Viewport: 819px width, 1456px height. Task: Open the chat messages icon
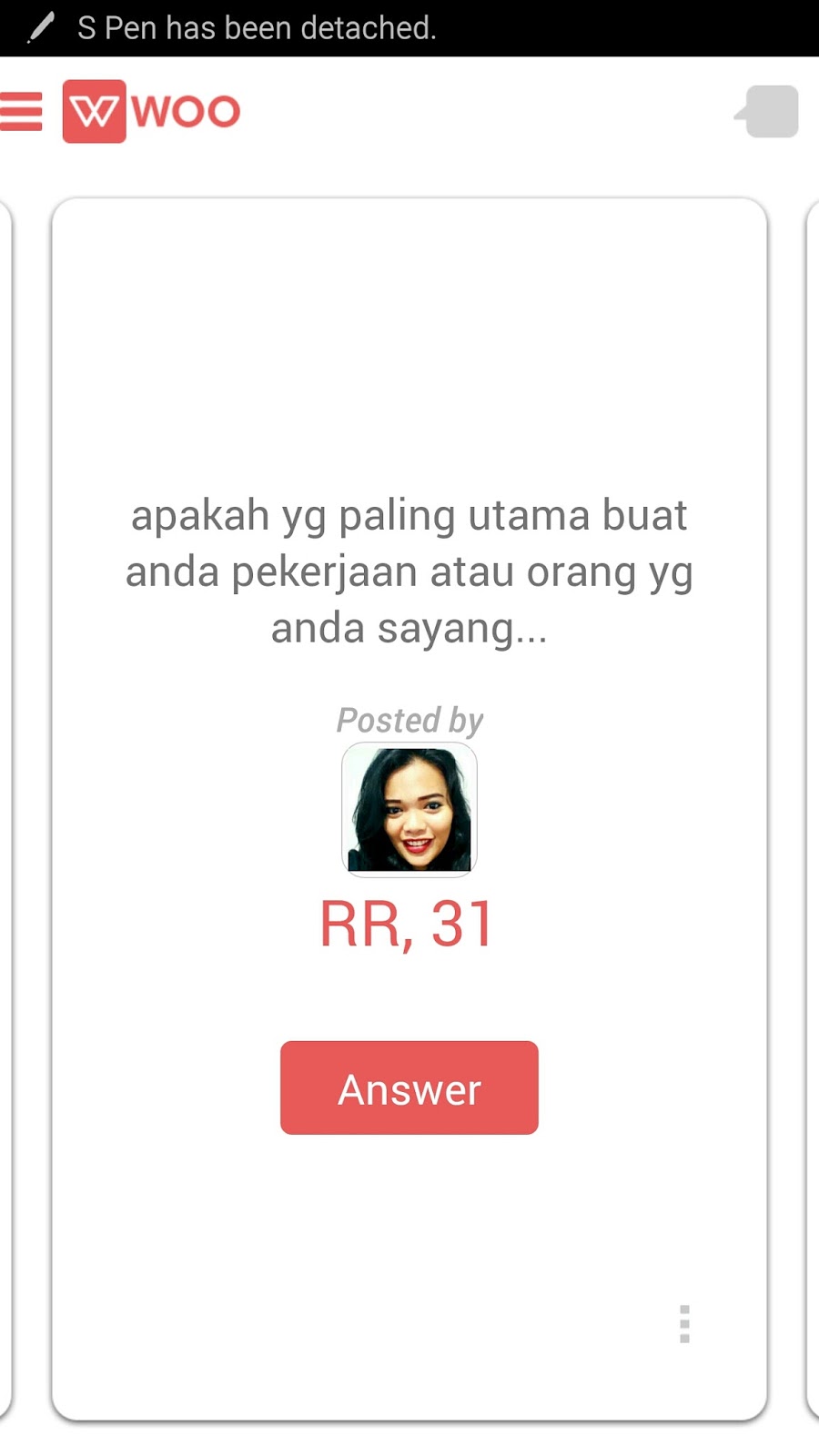pos(766,112)
